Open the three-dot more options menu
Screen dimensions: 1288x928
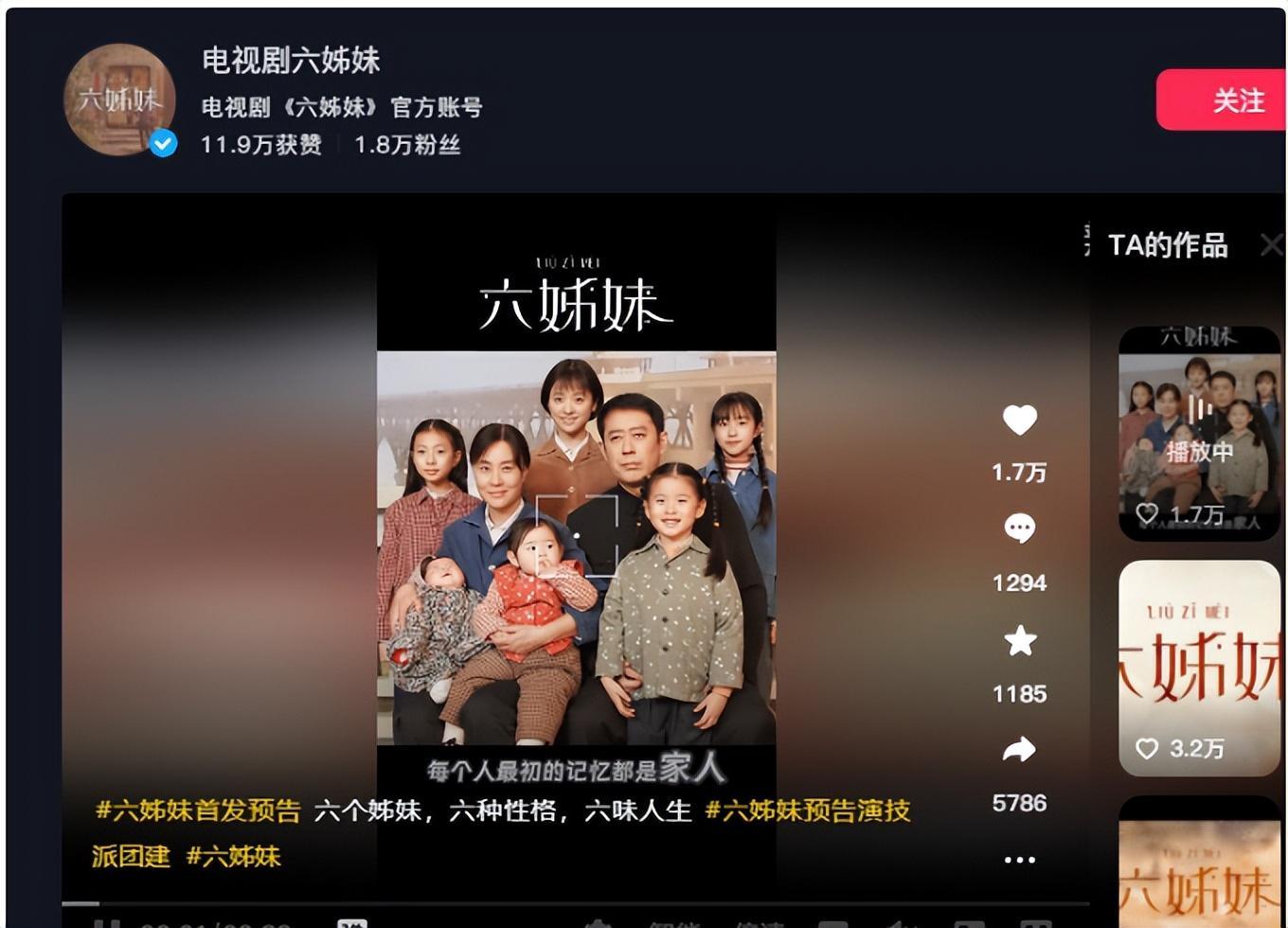point(1019,860)
